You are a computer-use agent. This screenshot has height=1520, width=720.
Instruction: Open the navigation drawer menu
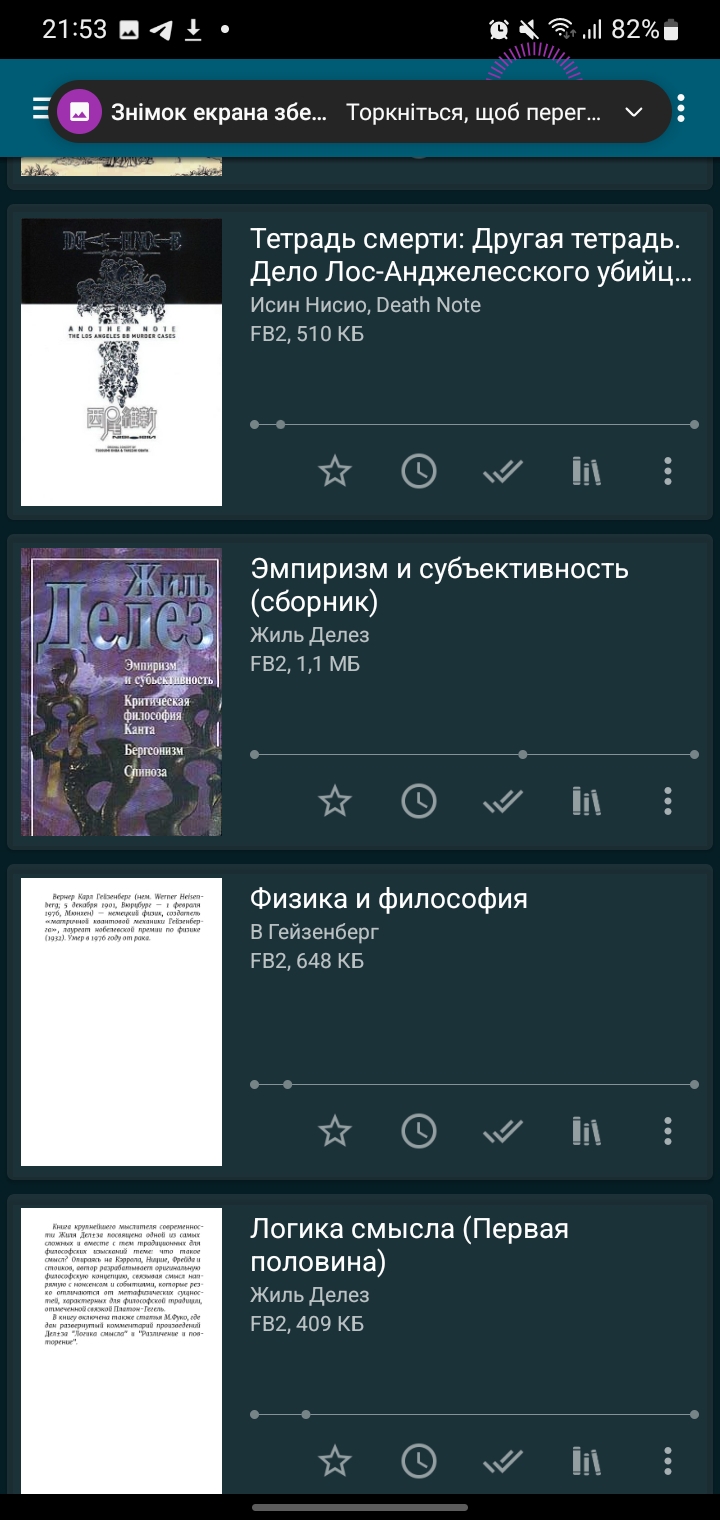[40, 109]
